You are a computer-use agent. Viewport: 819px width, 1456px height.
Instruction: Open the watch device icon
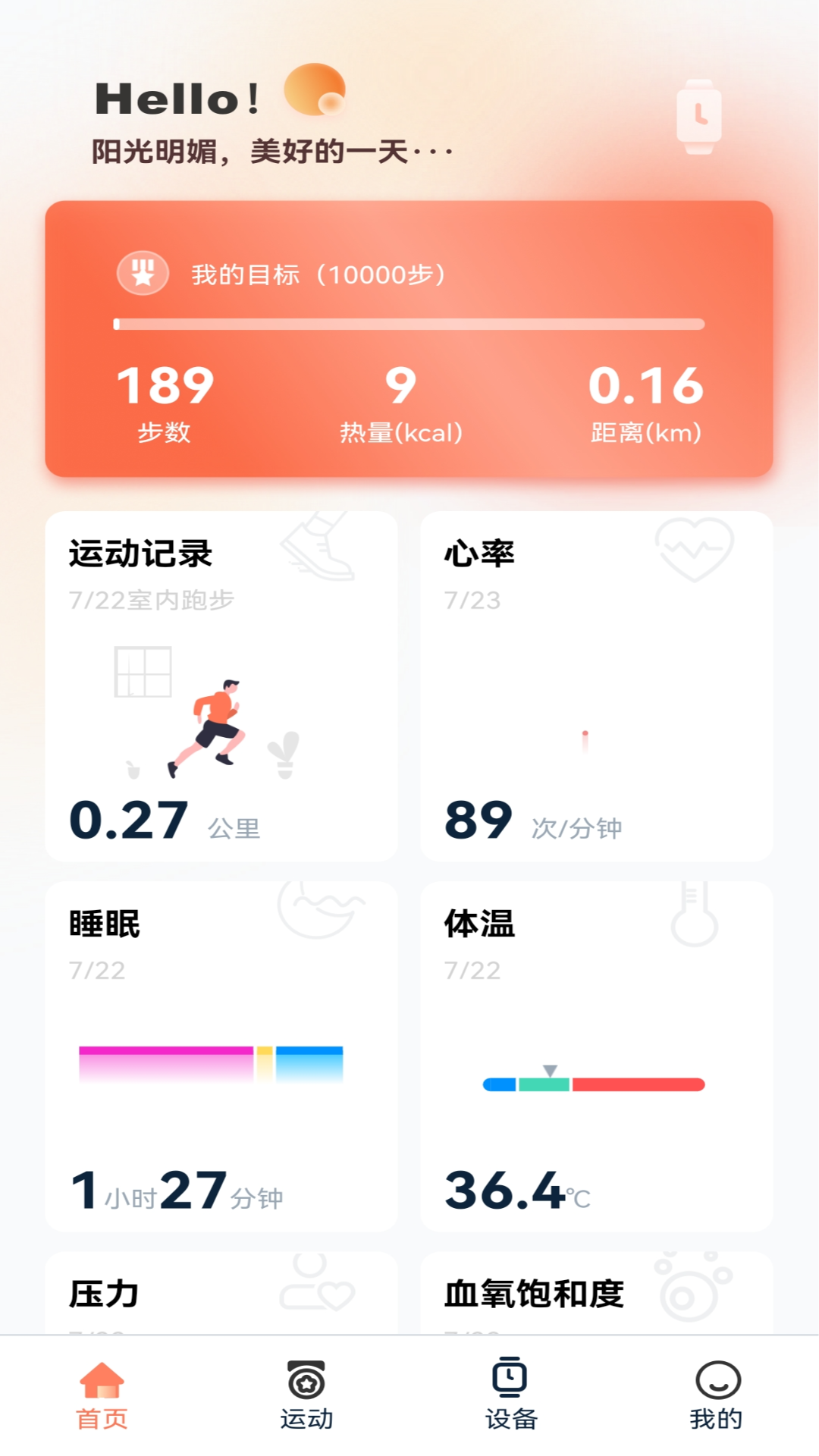point(698,116)
